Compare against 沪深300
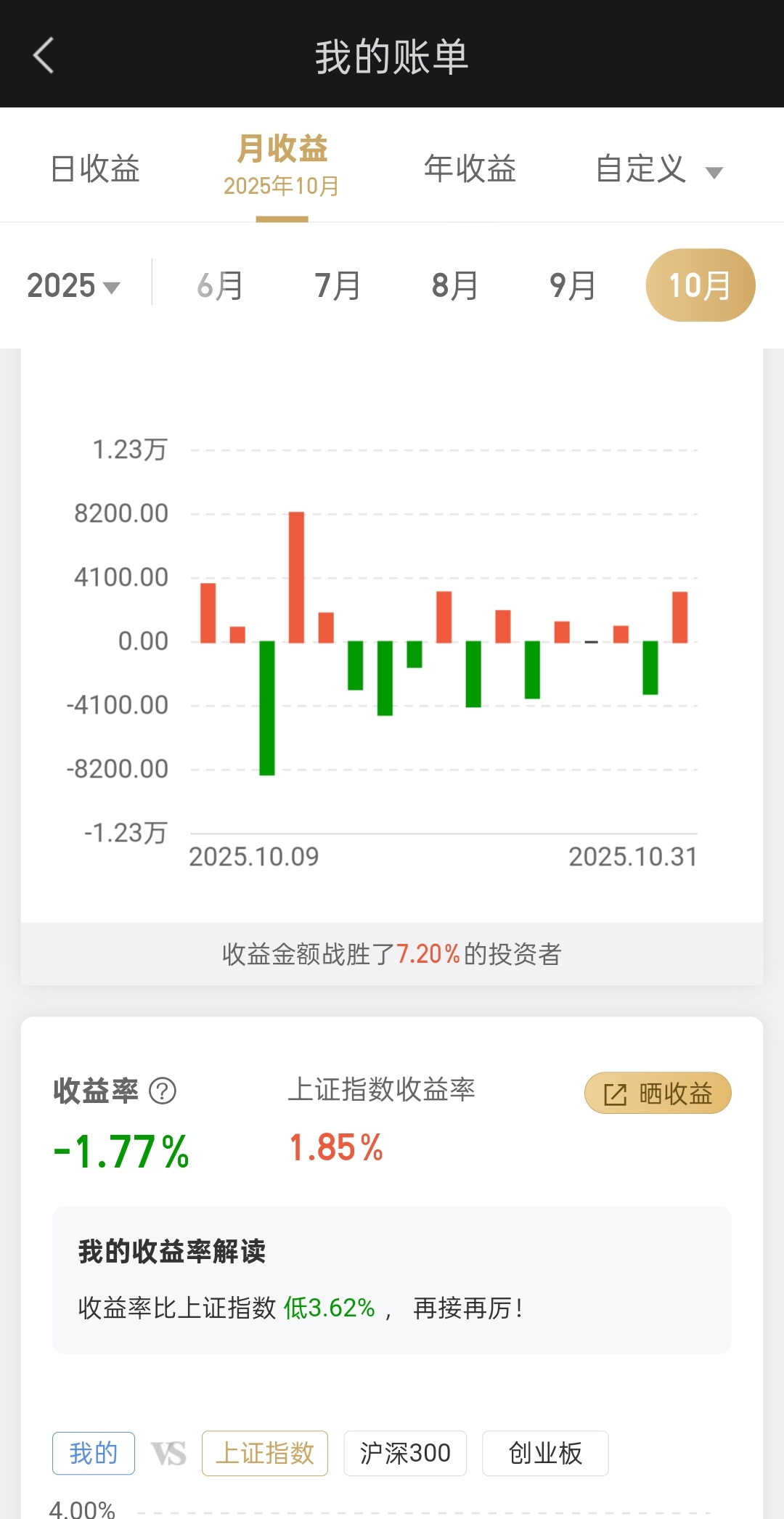The width and height of the screenshot is (784, 1519). point(405,1453)
